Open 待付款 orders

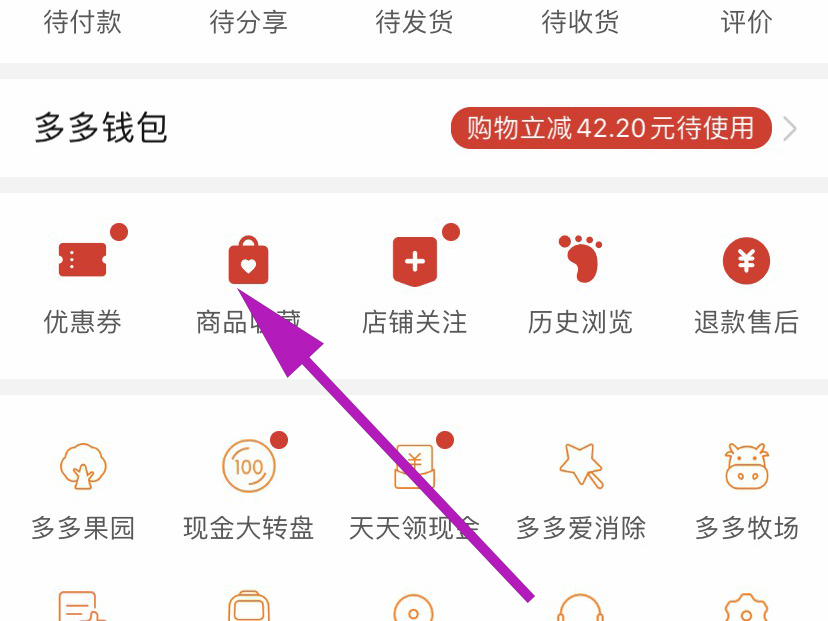(83, 22)
